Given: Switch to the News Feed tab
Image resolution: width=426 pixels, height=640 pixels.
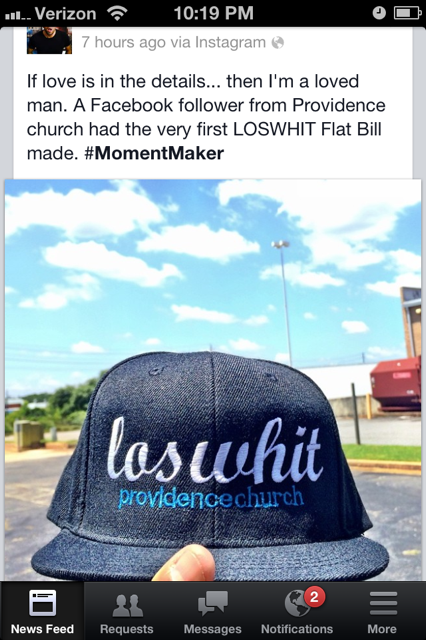Looking at the screenshot, I should click(42, 611).
